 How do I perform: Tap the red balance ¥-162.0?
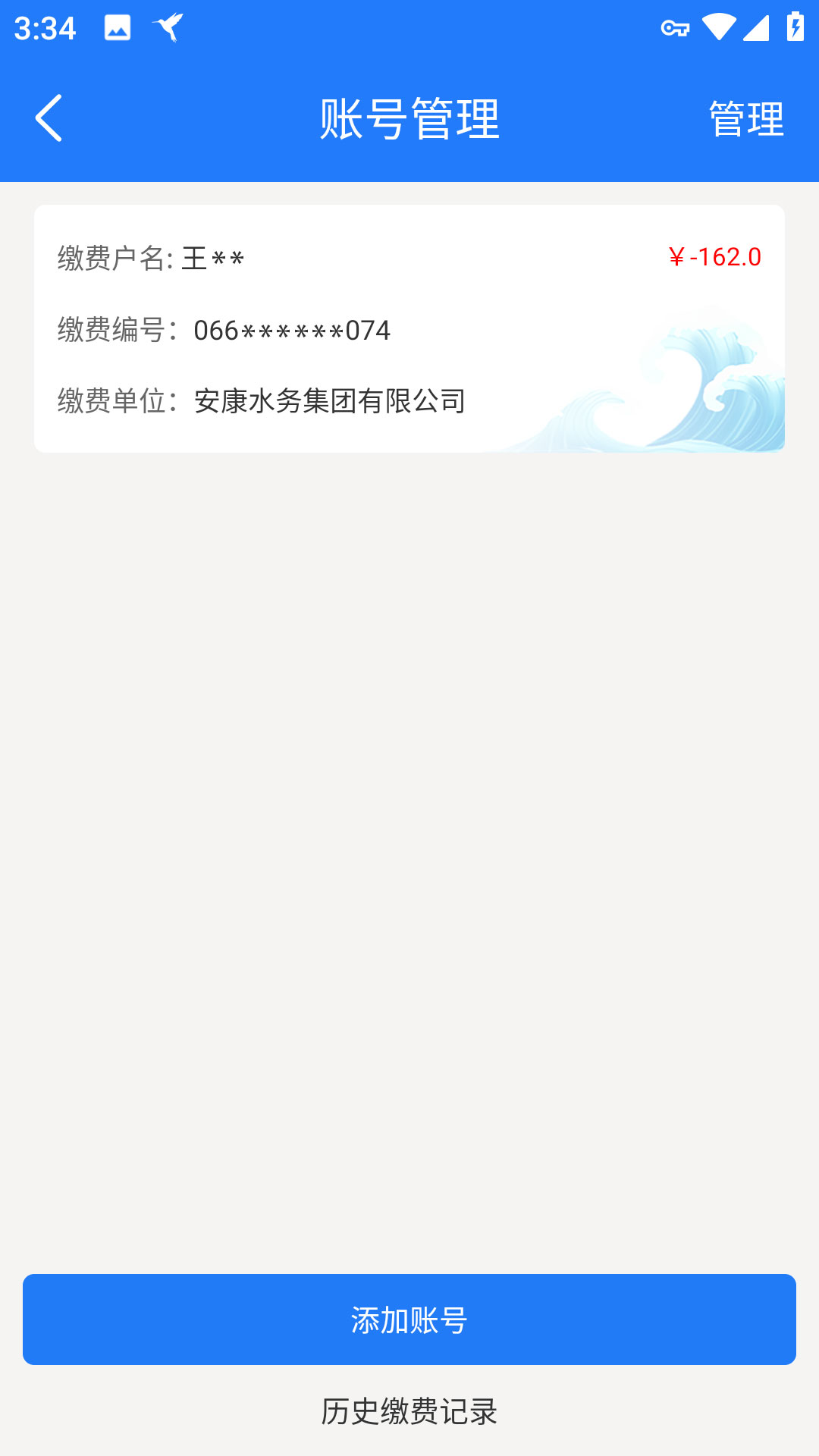coord(714,256)
